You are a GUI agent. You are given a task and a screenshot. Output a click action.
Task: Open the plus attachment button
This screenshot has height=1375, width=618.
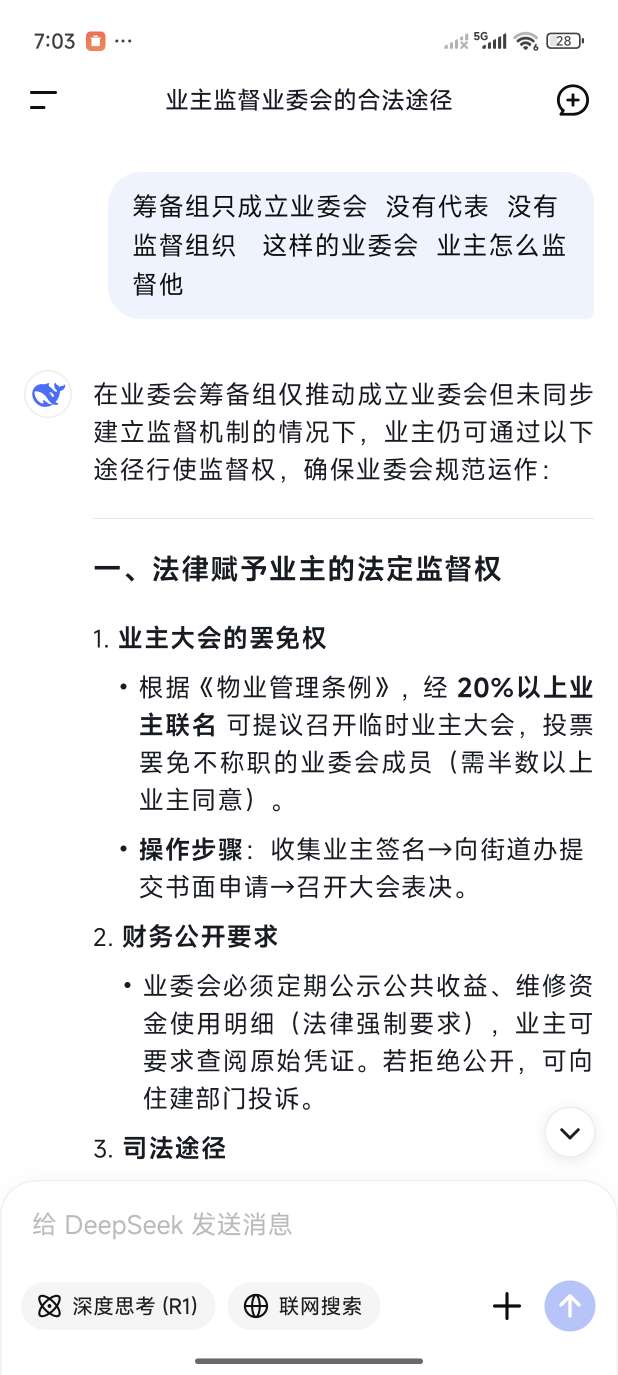(x=507, y=1306)
